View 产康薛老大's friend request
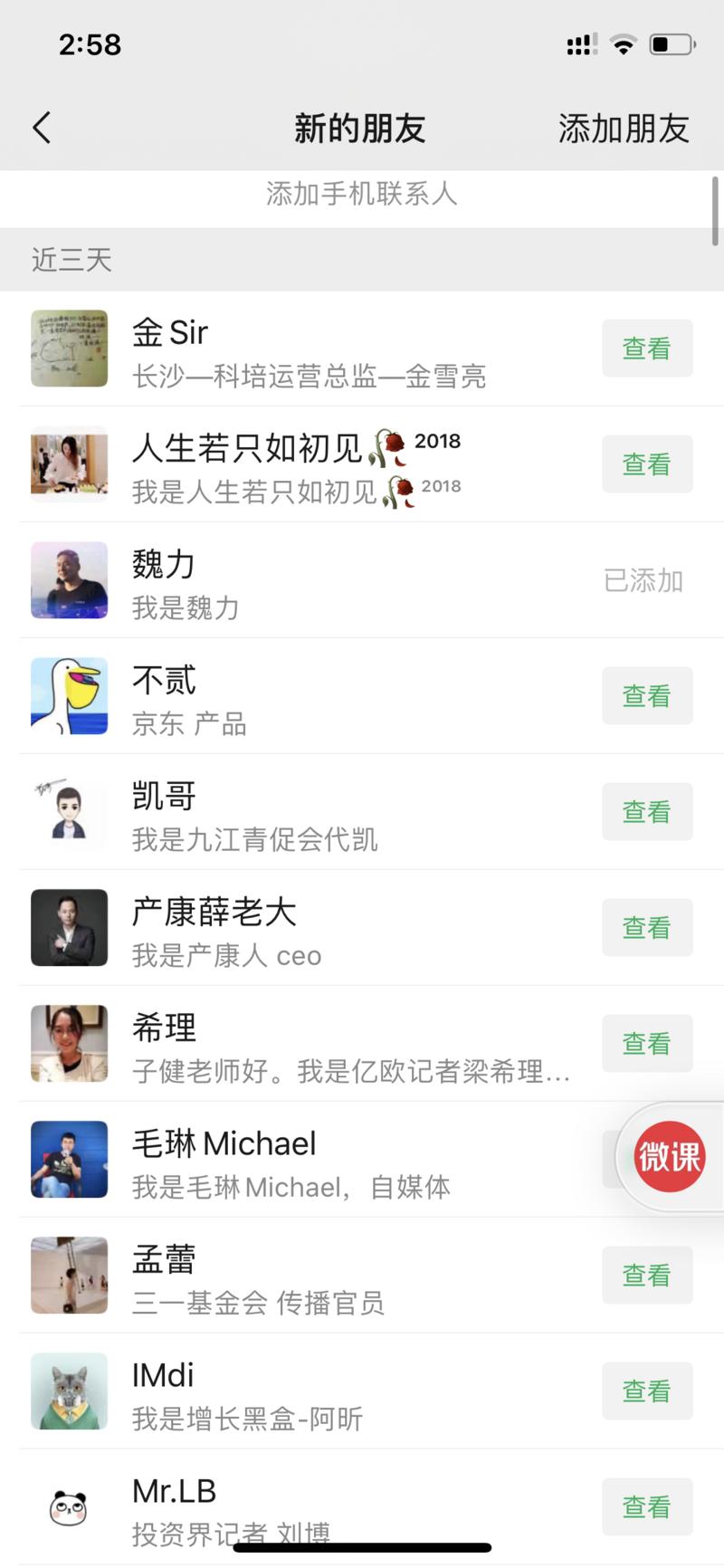This screenshot has width=724, height=1568. (x=646, y=927)
